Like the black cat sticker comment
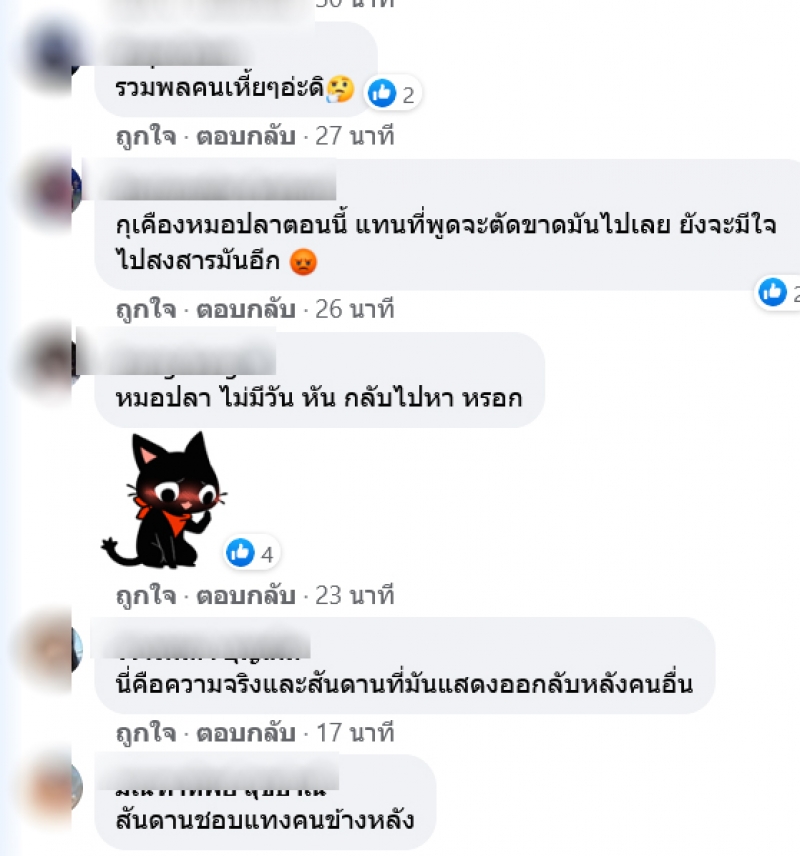The image size is (800, 856). click(145, 596)
